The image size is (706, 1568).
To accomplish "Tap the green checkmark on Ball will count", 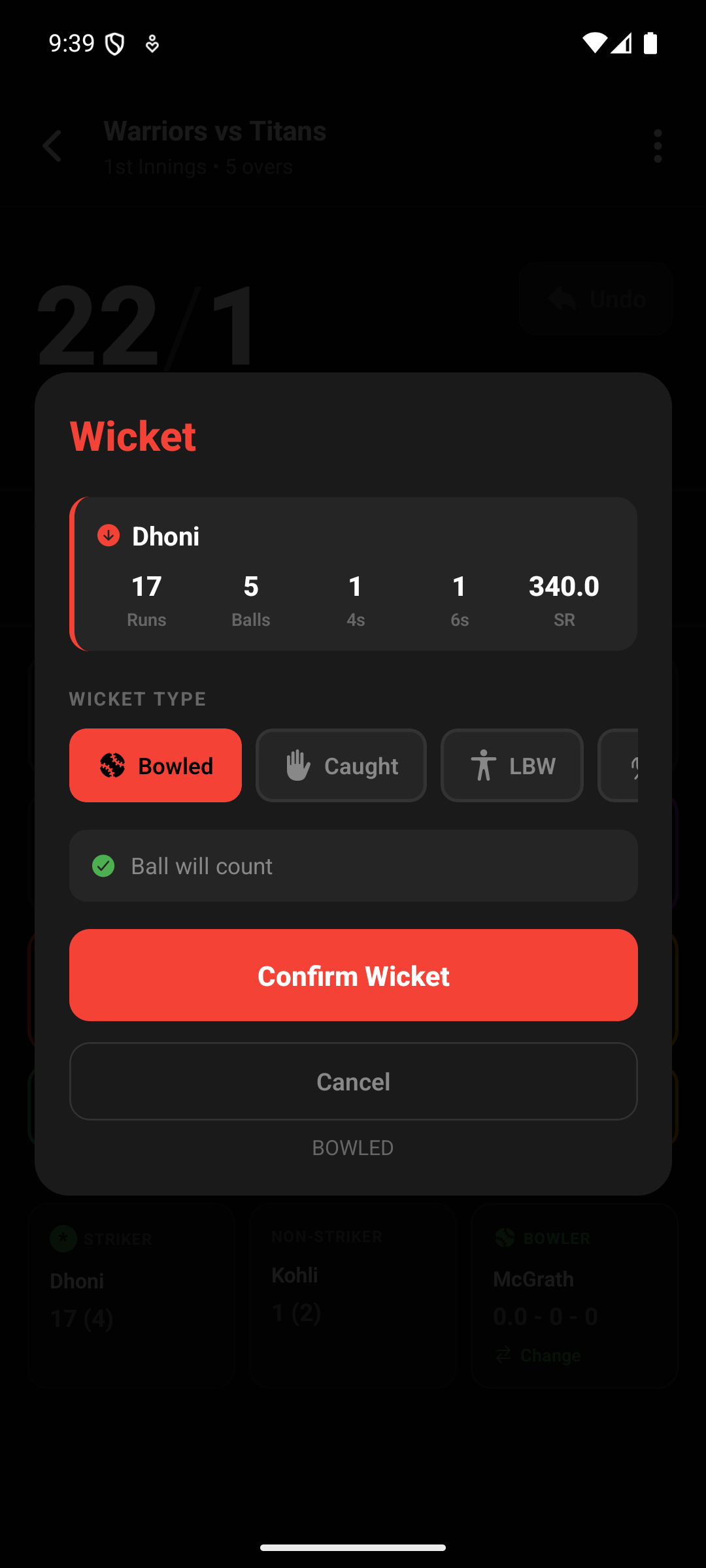I will (105, 866).
